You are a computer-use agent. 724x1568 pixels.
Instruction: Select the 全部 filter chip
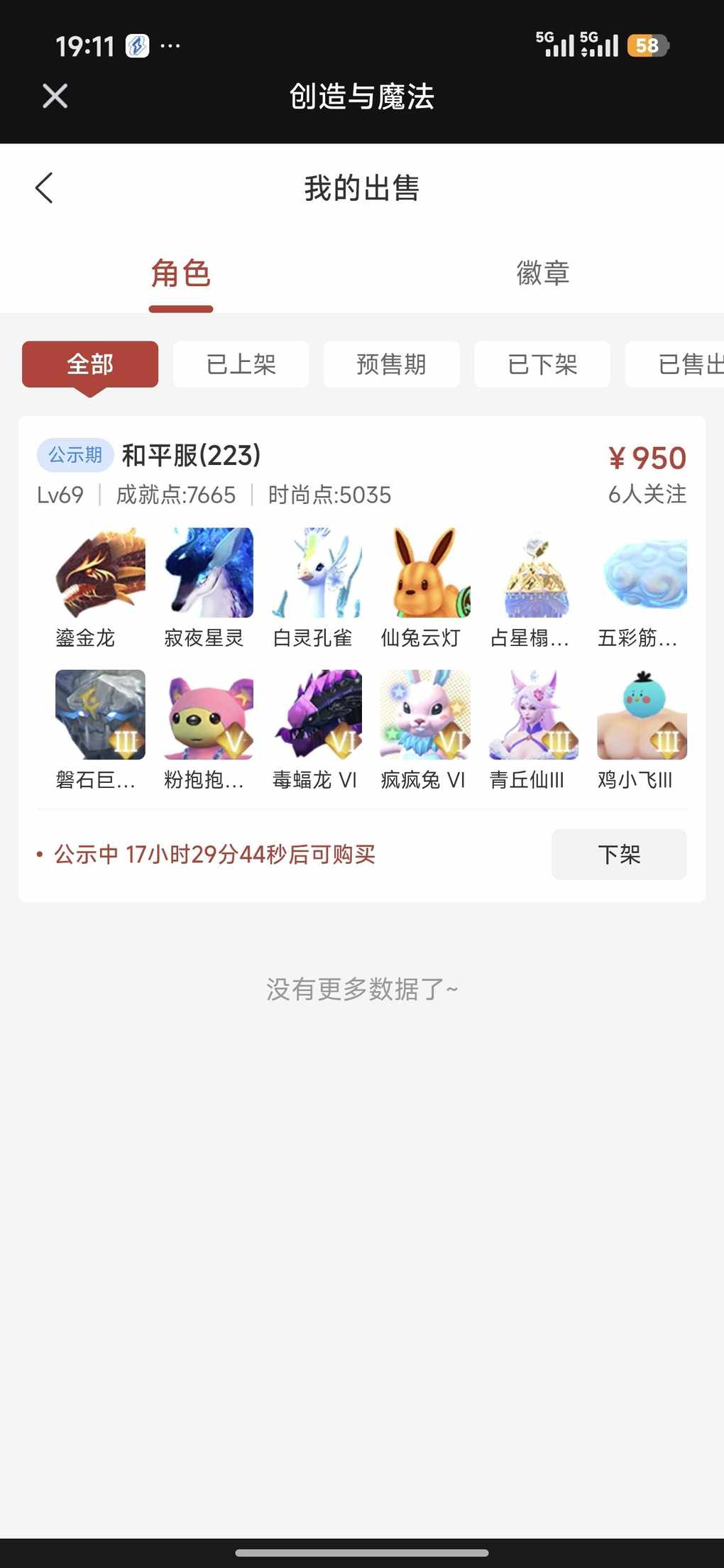tap(90, 364)
